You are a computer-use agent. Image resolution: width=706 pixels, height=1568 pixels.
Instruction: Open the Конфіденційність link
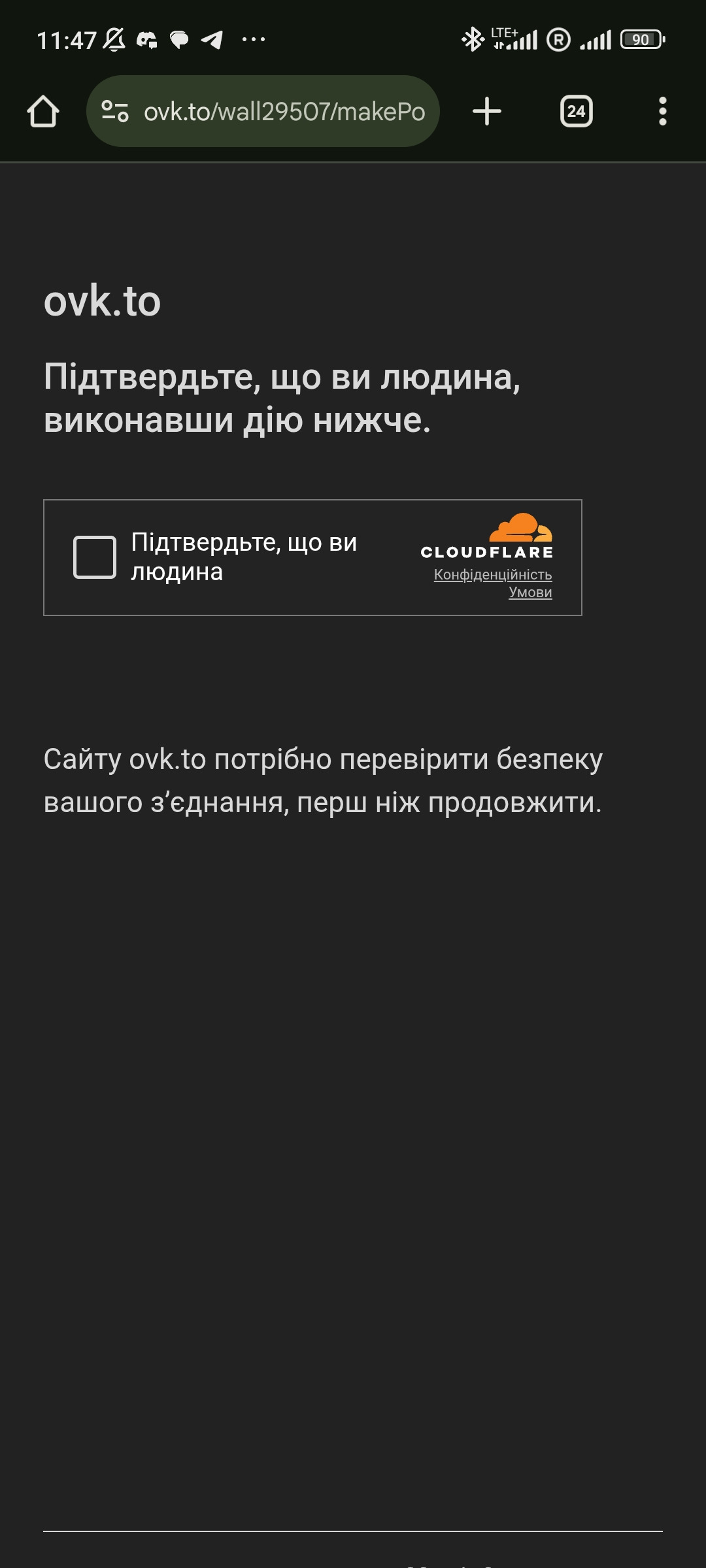(x=493, y=574)
